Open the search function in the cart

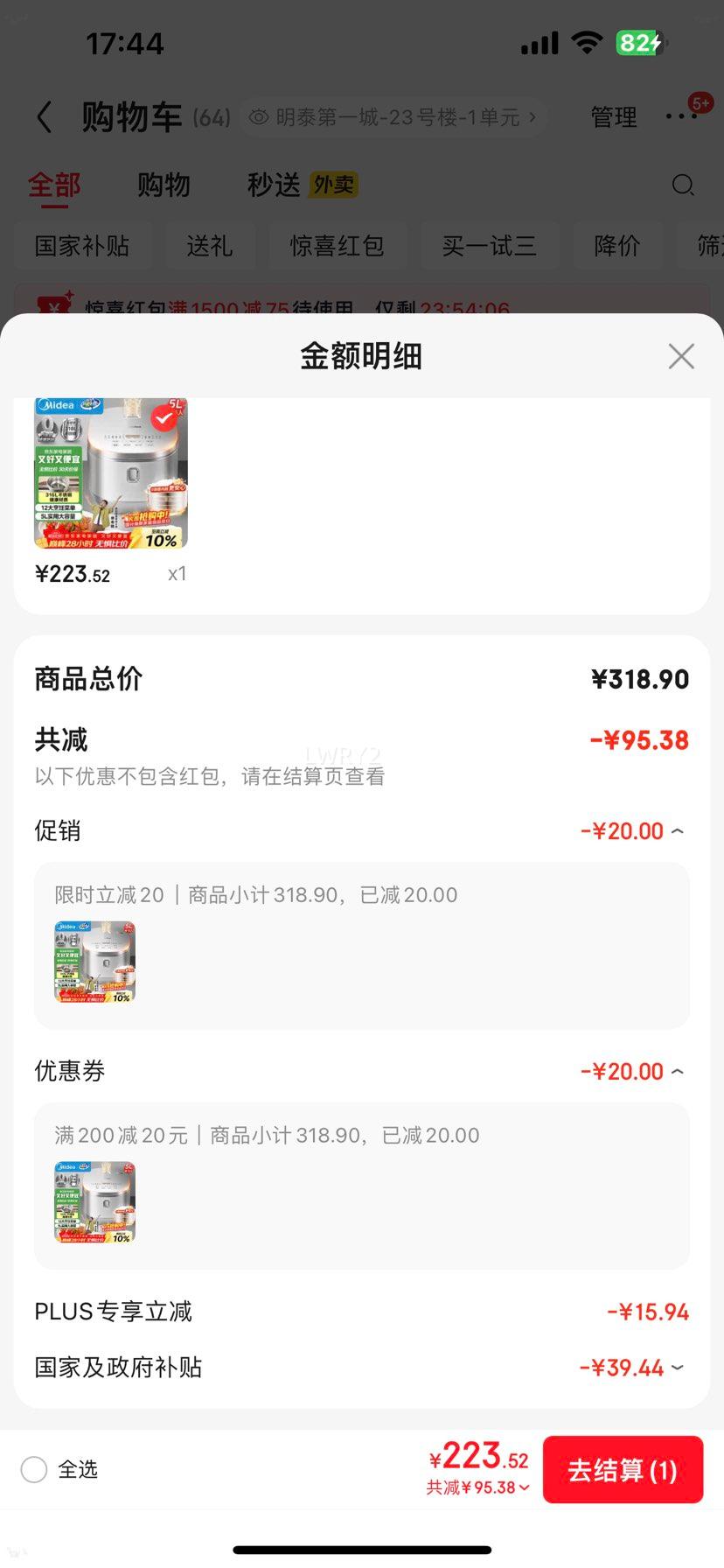683,185
